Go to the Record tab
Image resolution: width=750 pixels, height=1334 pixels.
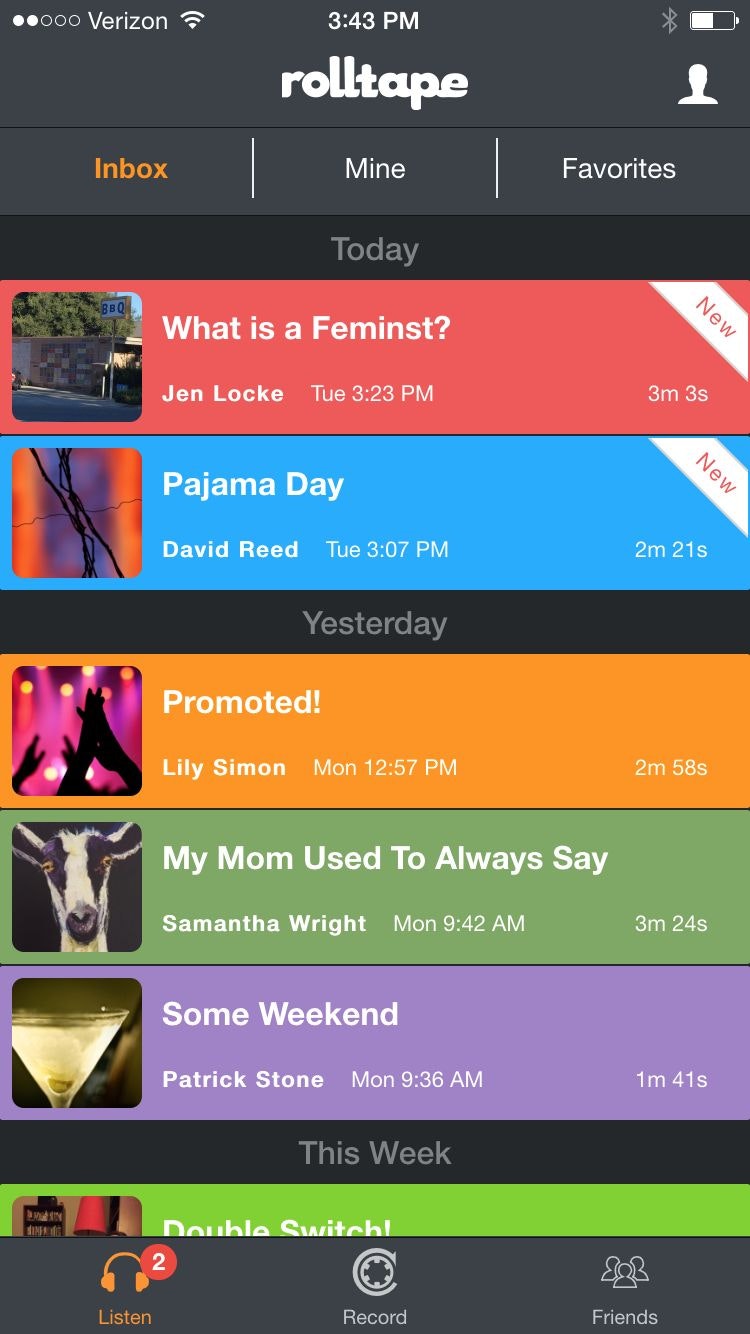[375, 1288]
